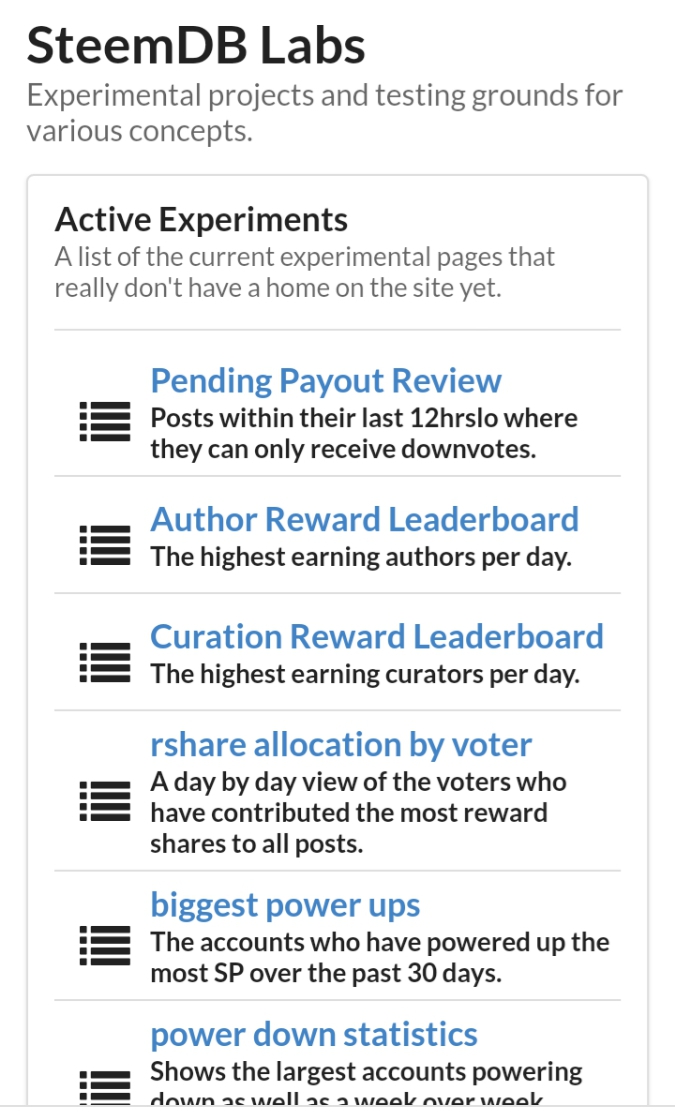The height and width of the screenshot is (1112, 675).
Task: View the Author Reward Leaderboard
Action: point(364,519)
